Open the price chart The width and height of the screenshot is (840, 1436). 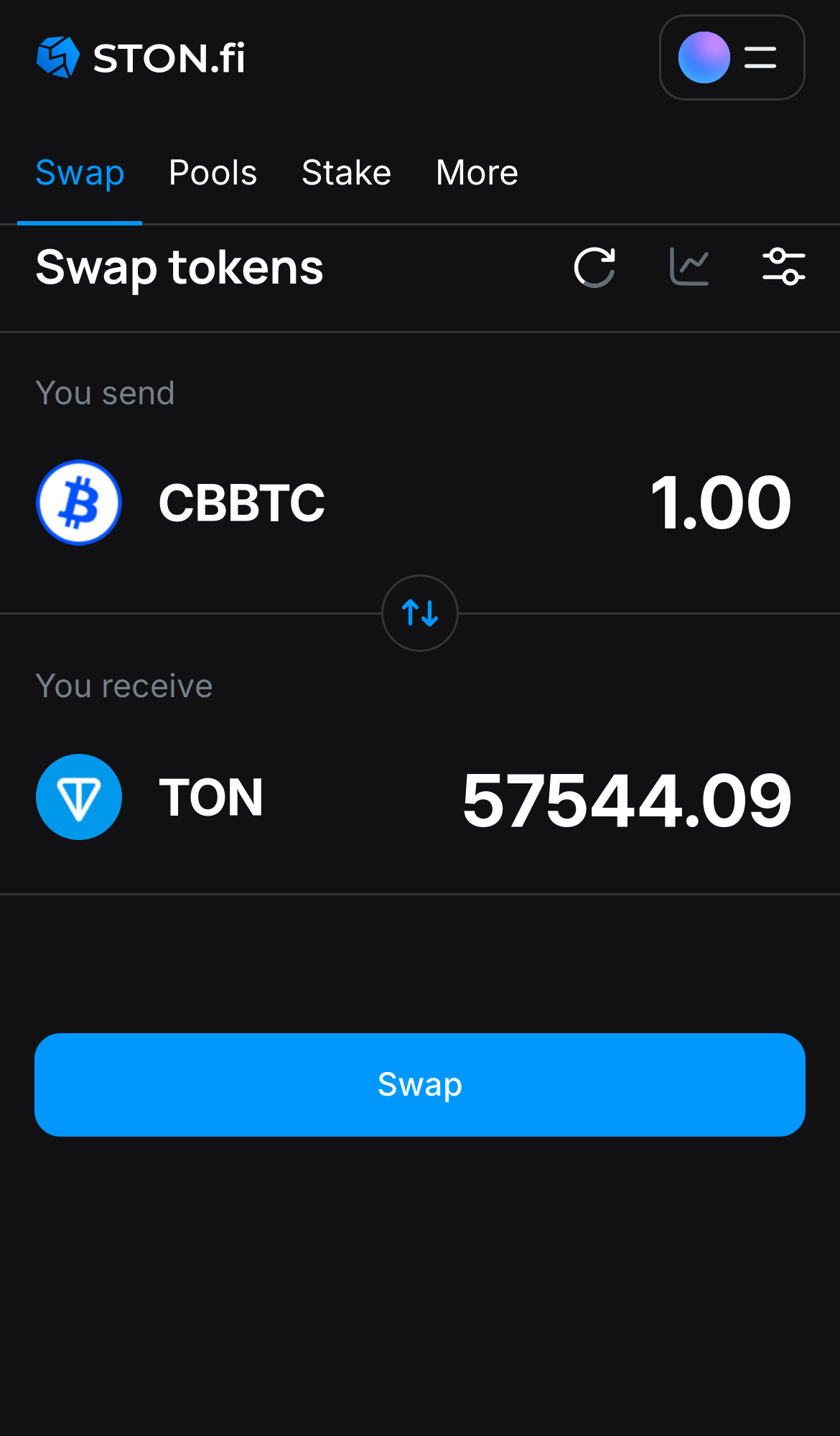[689, 267]
